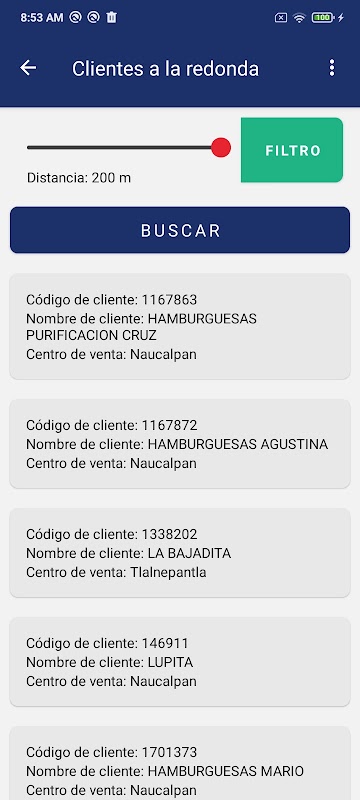This screenshot has height=800, width=360.
Task: View client HAMBURGUESAS MARIO card
Action: (180, 764)
